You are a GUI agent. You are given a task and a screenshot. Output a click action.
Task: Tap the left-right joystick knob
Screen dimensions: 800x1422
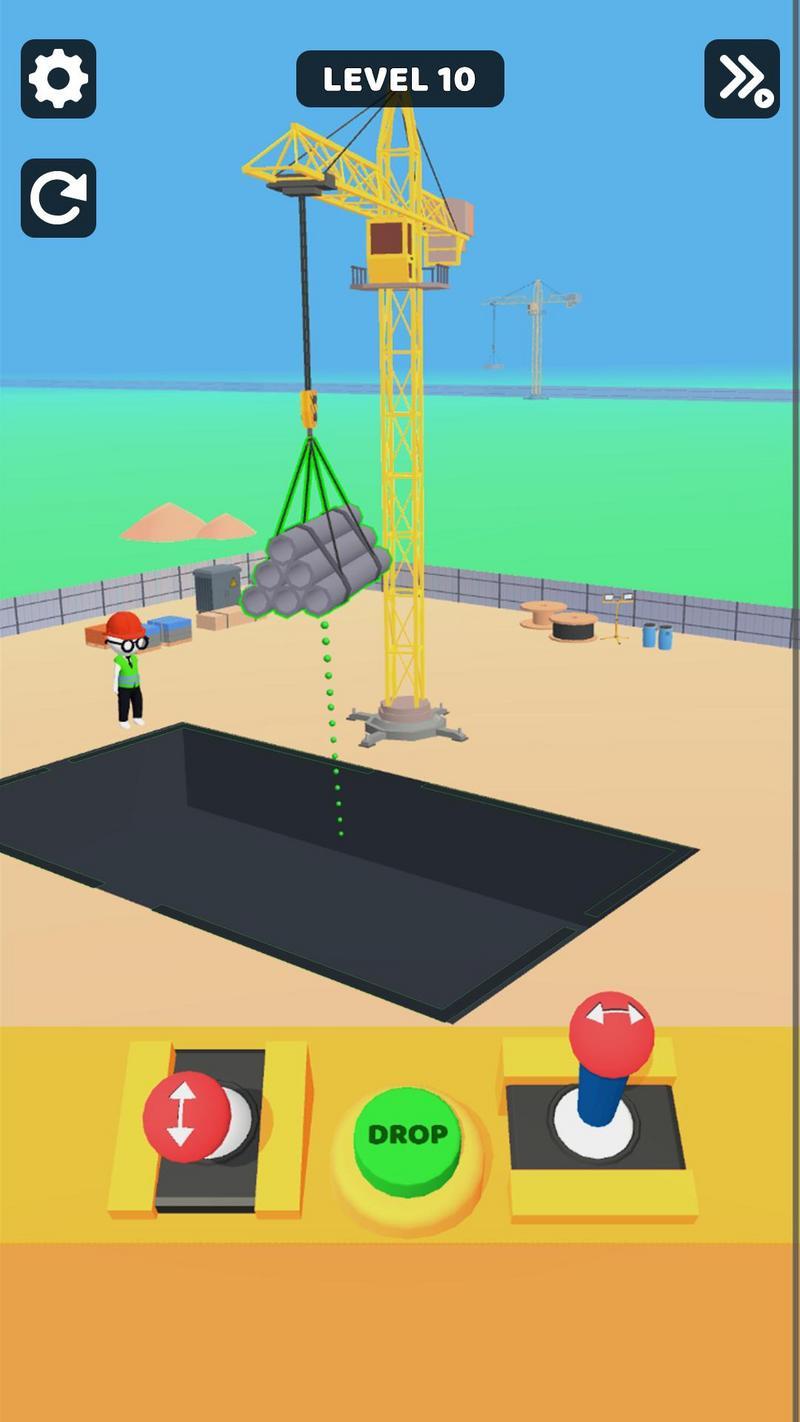(x=612, y=1035)
